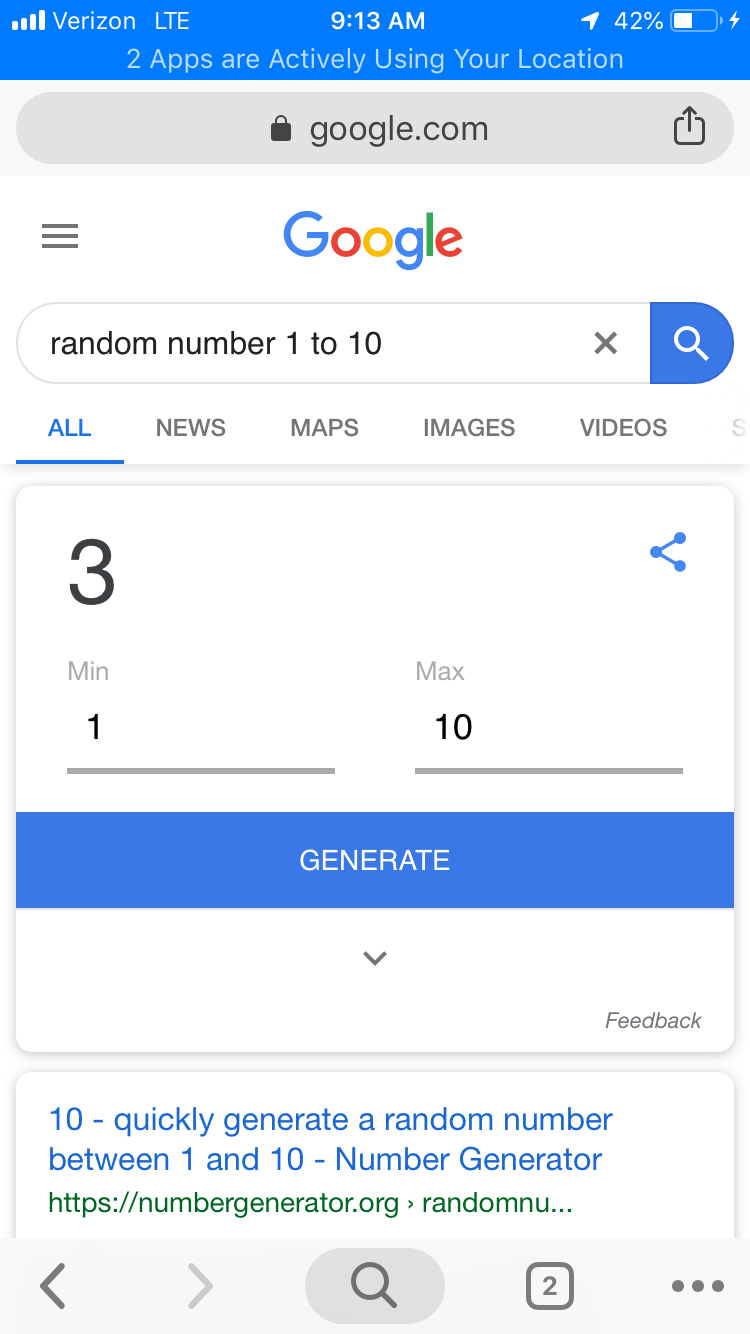Viewport: 750px width, 1334px height.
Task: Send Feedback on the generator card
Action: tap(653, 1020)
